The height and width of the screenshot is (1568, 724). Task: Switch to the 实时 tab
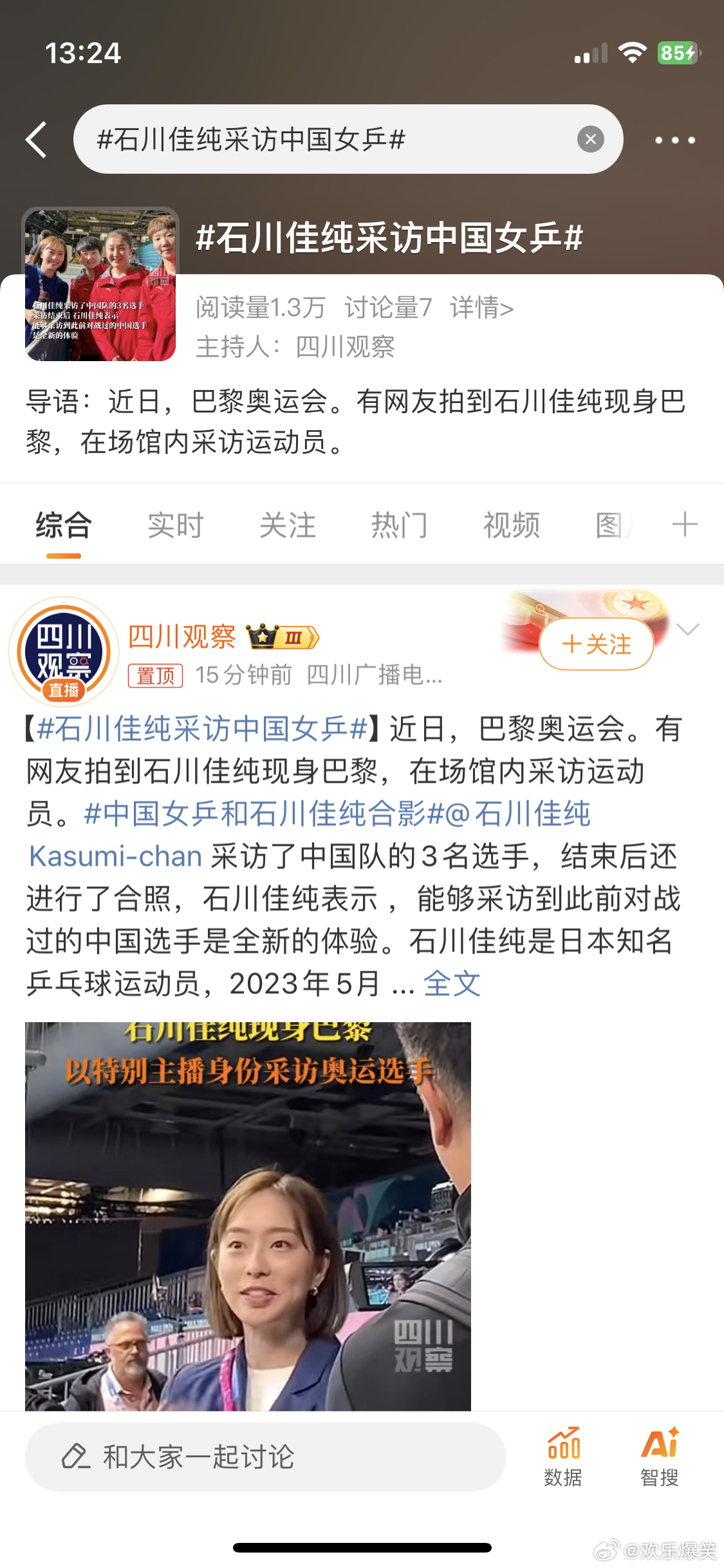click(x=175, y=525)
